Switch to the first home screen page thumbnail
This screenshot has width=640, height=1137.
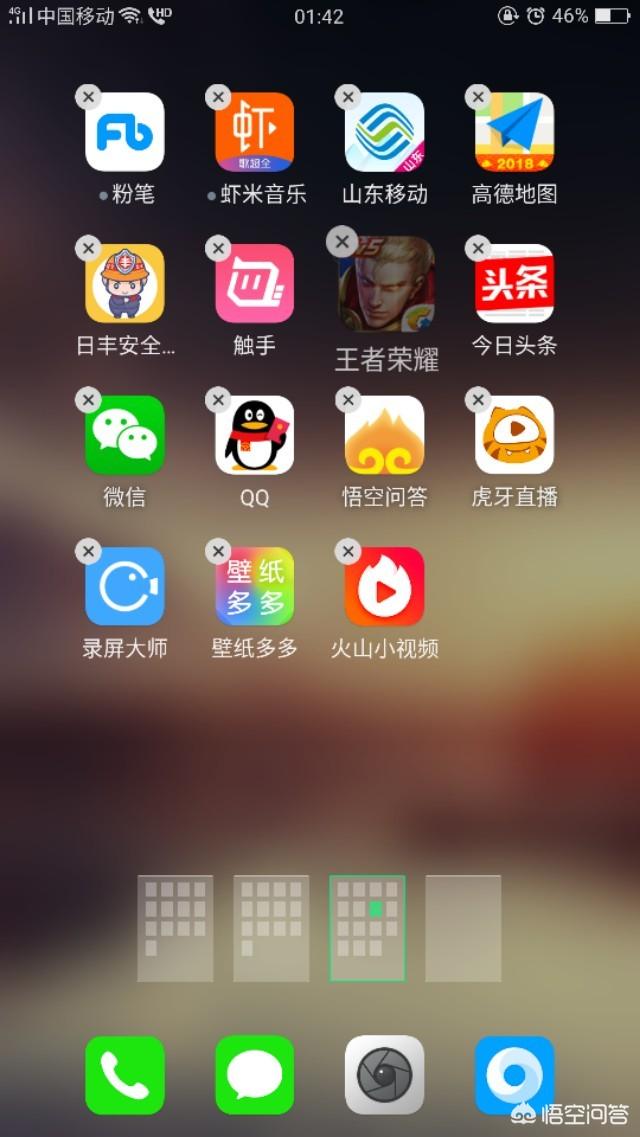click(x=175, y=929)
